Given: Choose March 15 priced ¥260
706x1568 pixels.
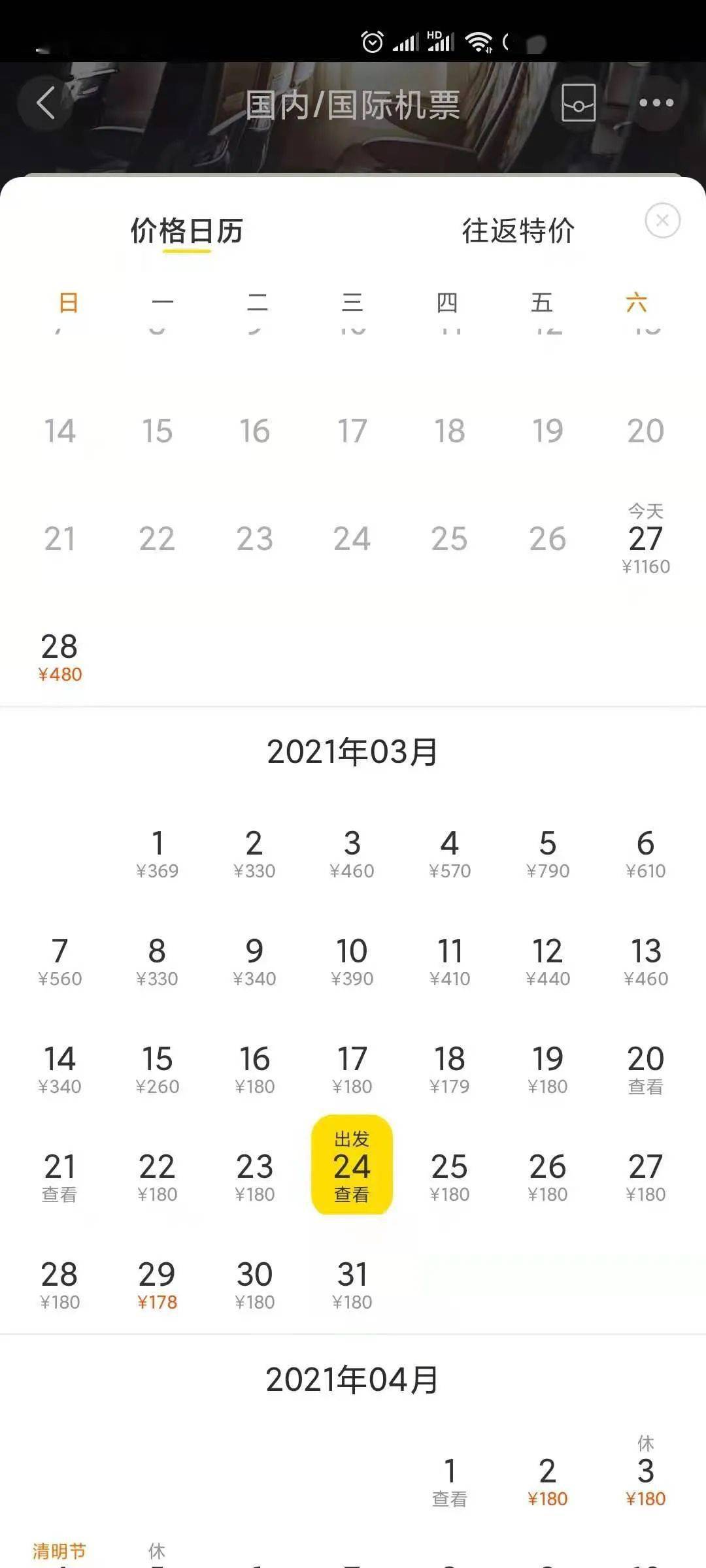Looking at the screenshot, I should (x=157, y=1068).
